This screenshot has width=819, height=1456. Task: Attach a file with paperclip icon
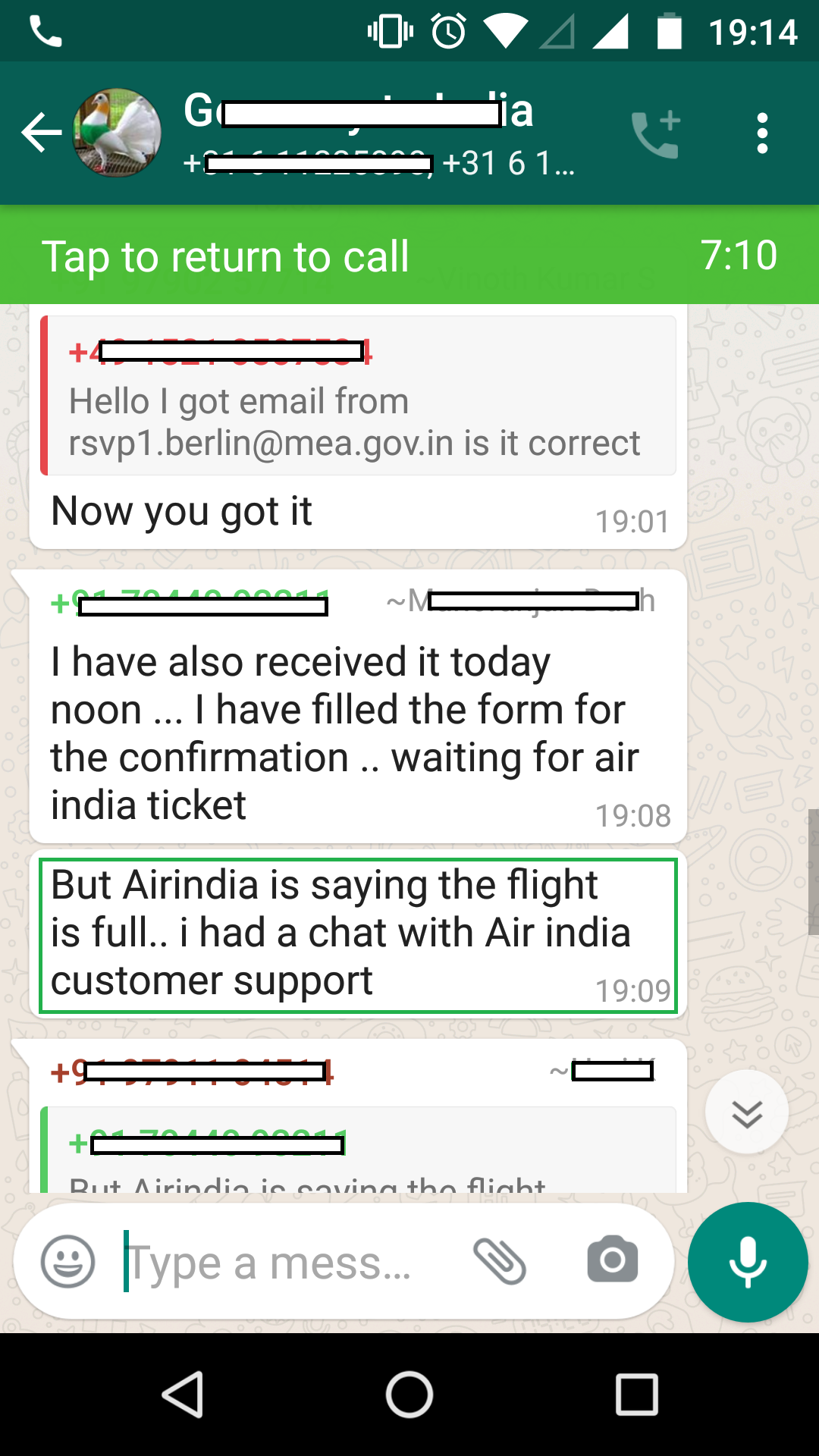click(500, 1262)
